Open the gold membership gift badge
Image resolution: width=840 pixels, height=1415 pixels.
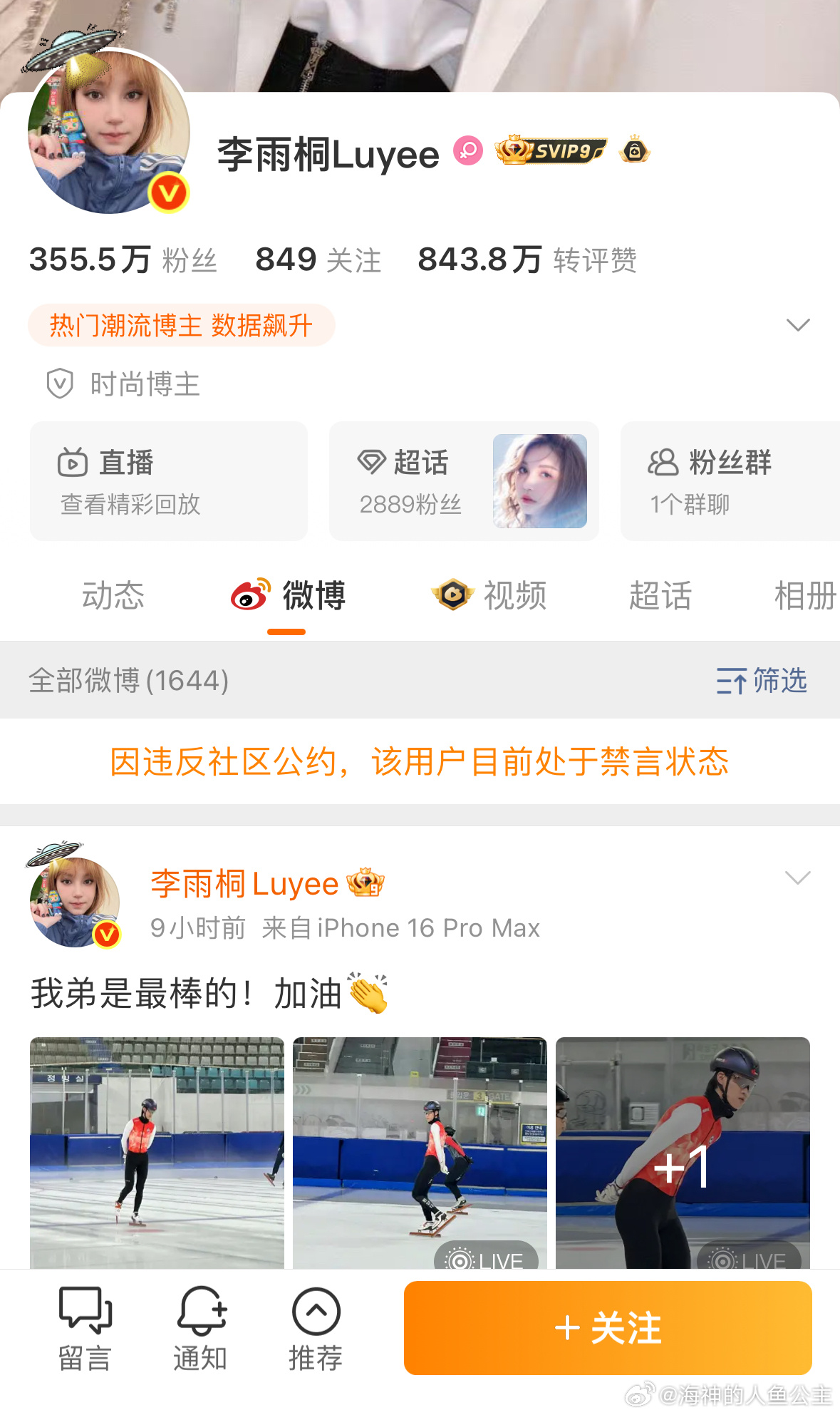click(x=633, y=151)
